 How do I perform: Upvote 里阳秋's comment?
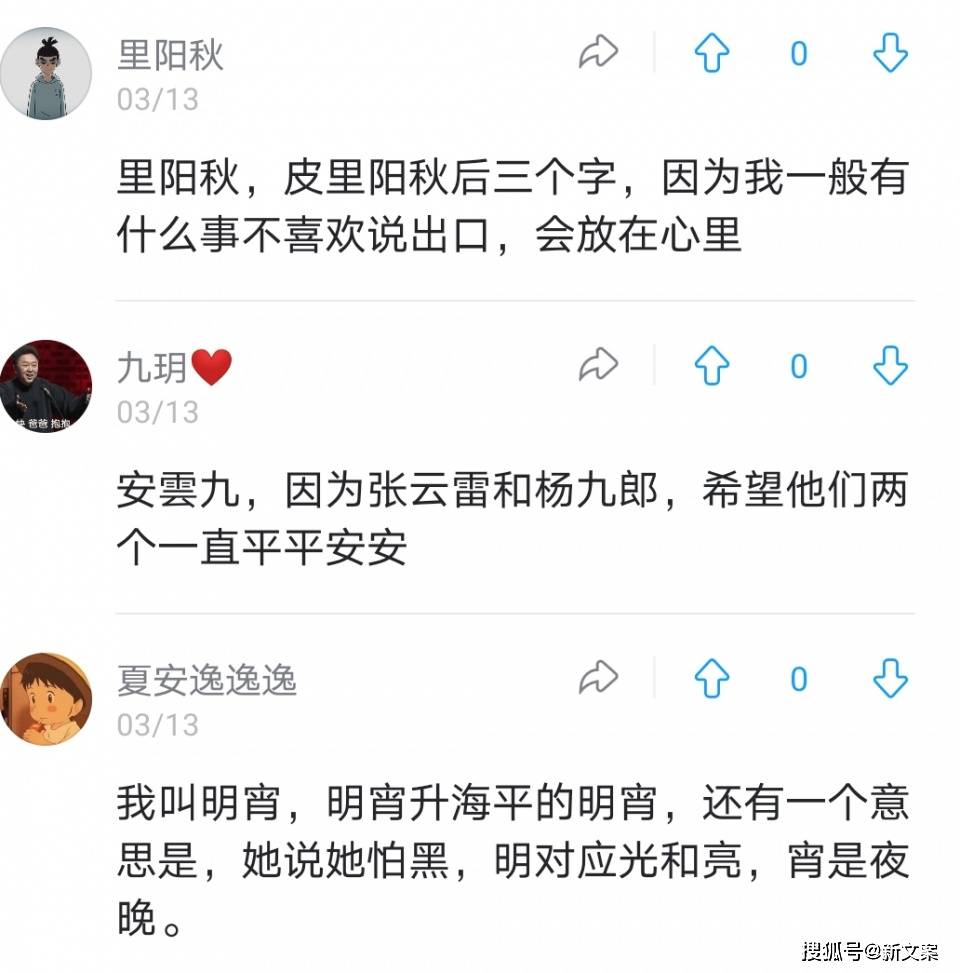click(x=712, y=53)
